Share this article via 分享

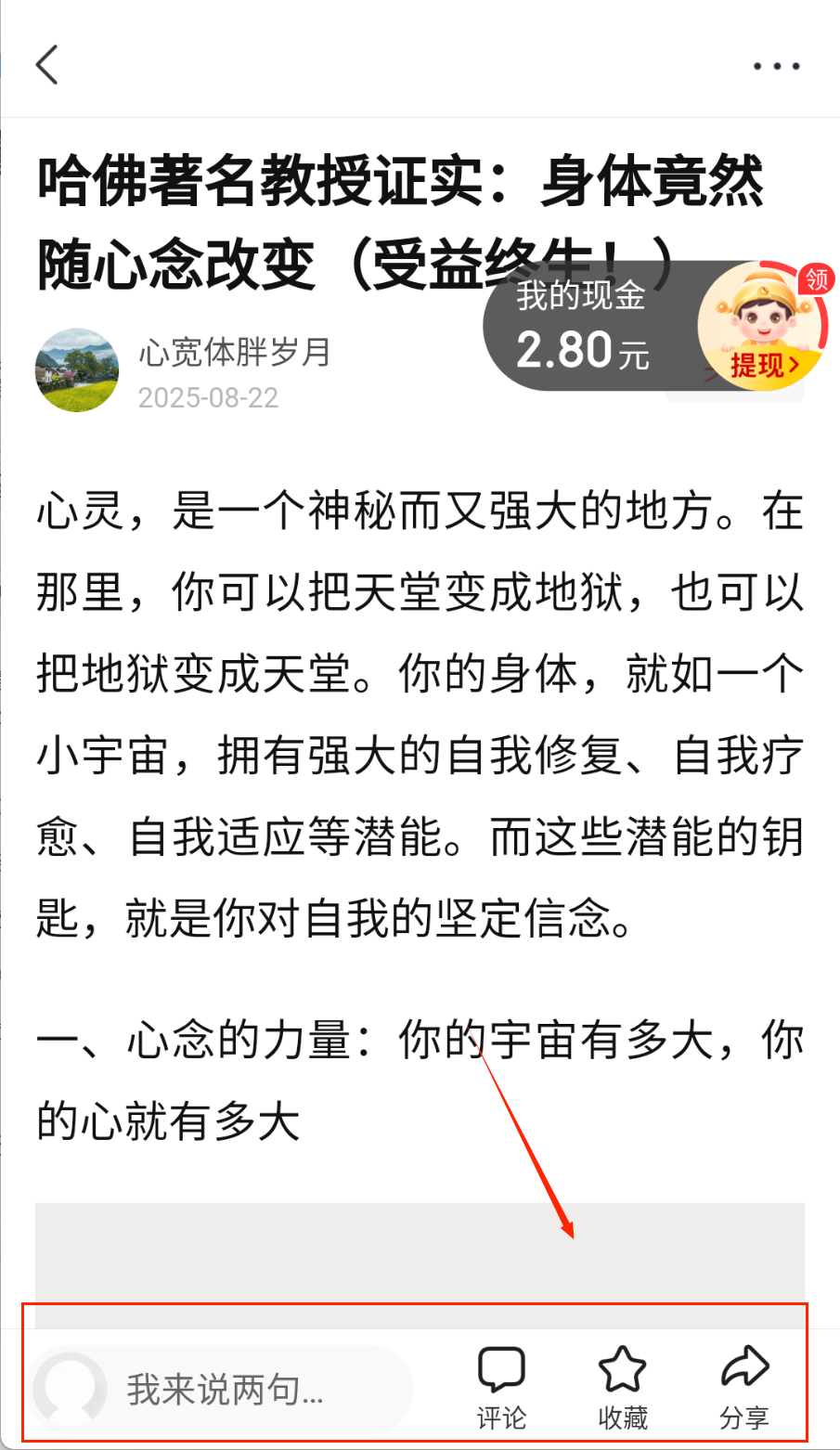(743, 1386)
